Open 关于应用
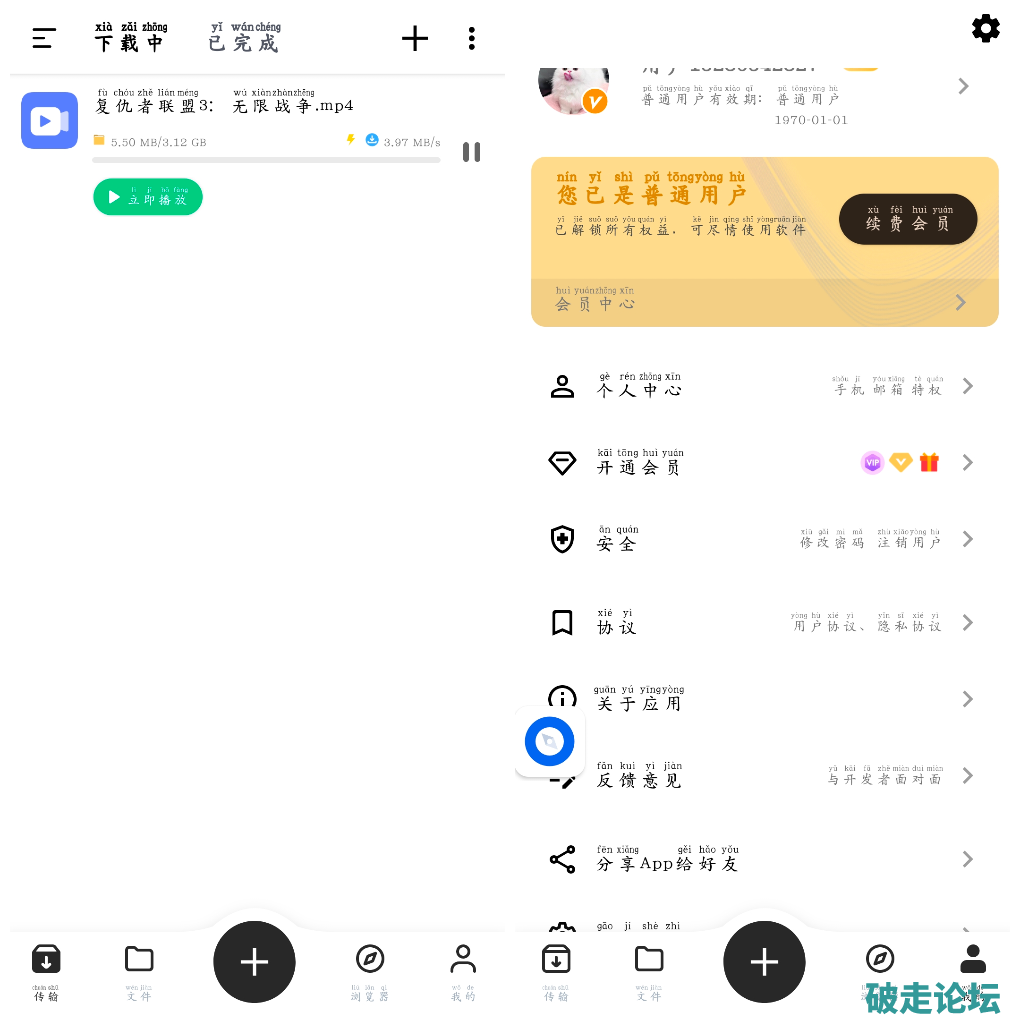The image size is (1020, 1020). [x=764, y=699]
